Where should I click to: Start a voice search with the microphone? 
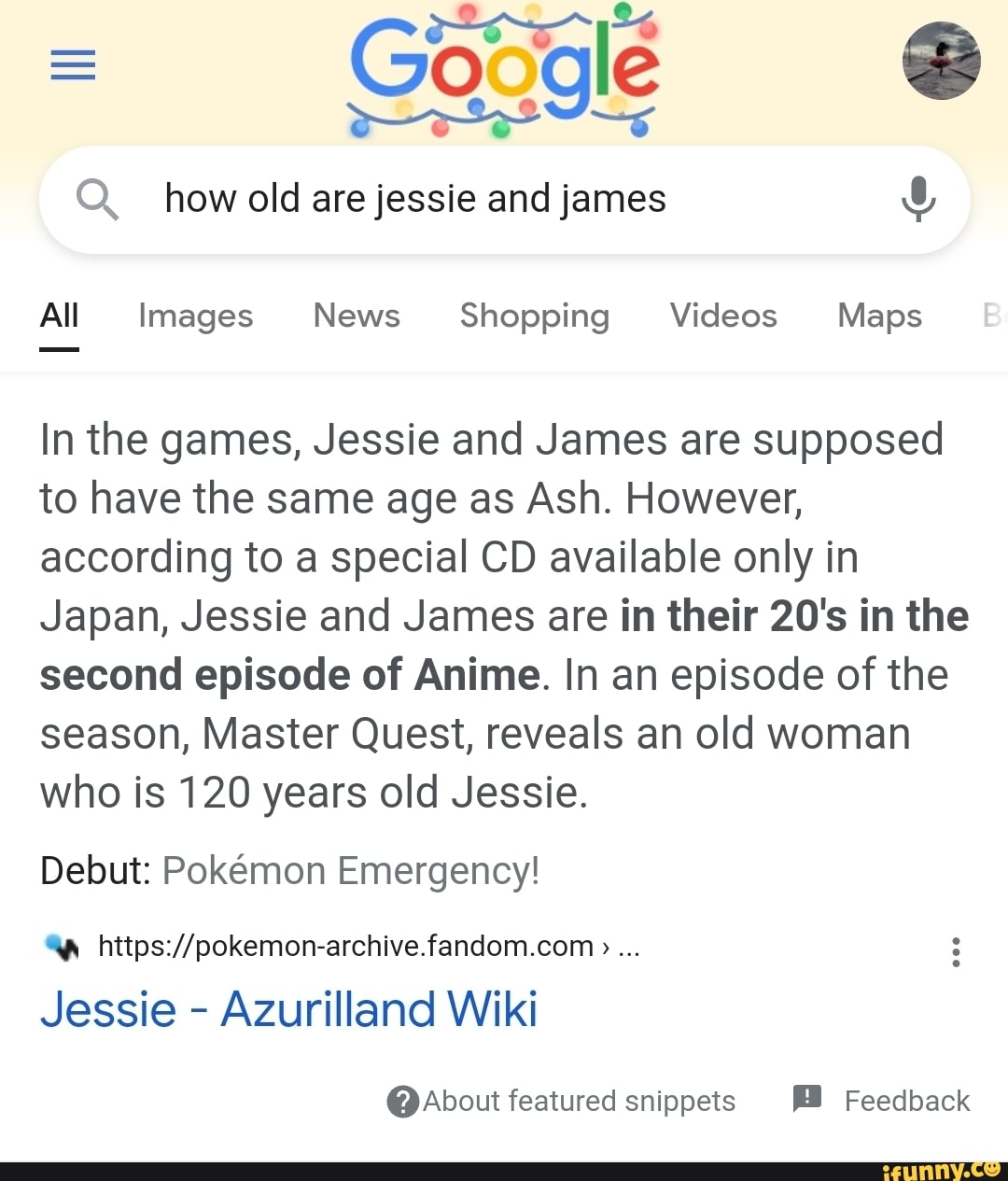[x=918, y=199]
